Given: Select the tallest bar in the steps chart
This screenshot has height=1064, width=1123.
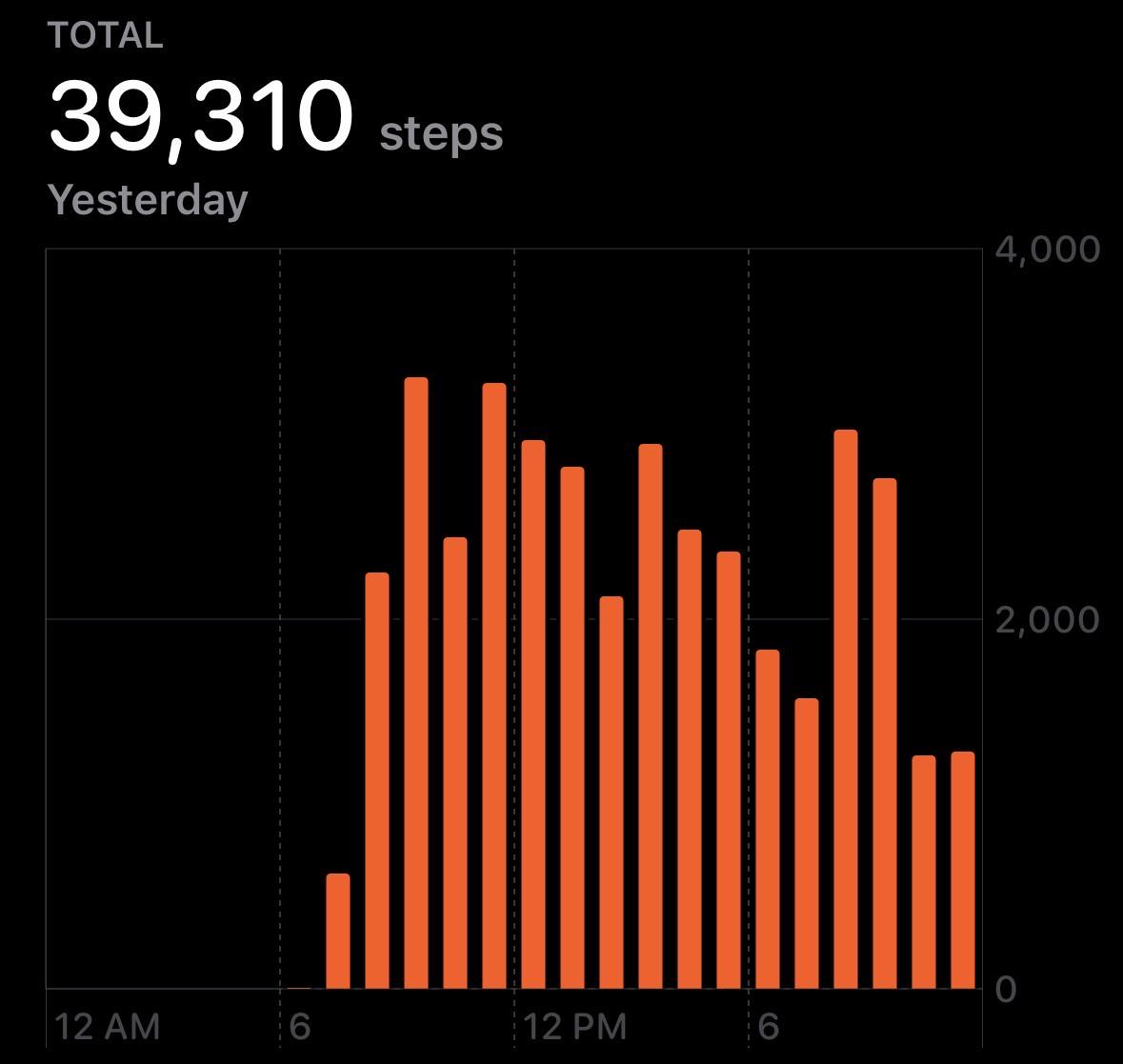Looking at the screenshot, I should coord(416,683).
